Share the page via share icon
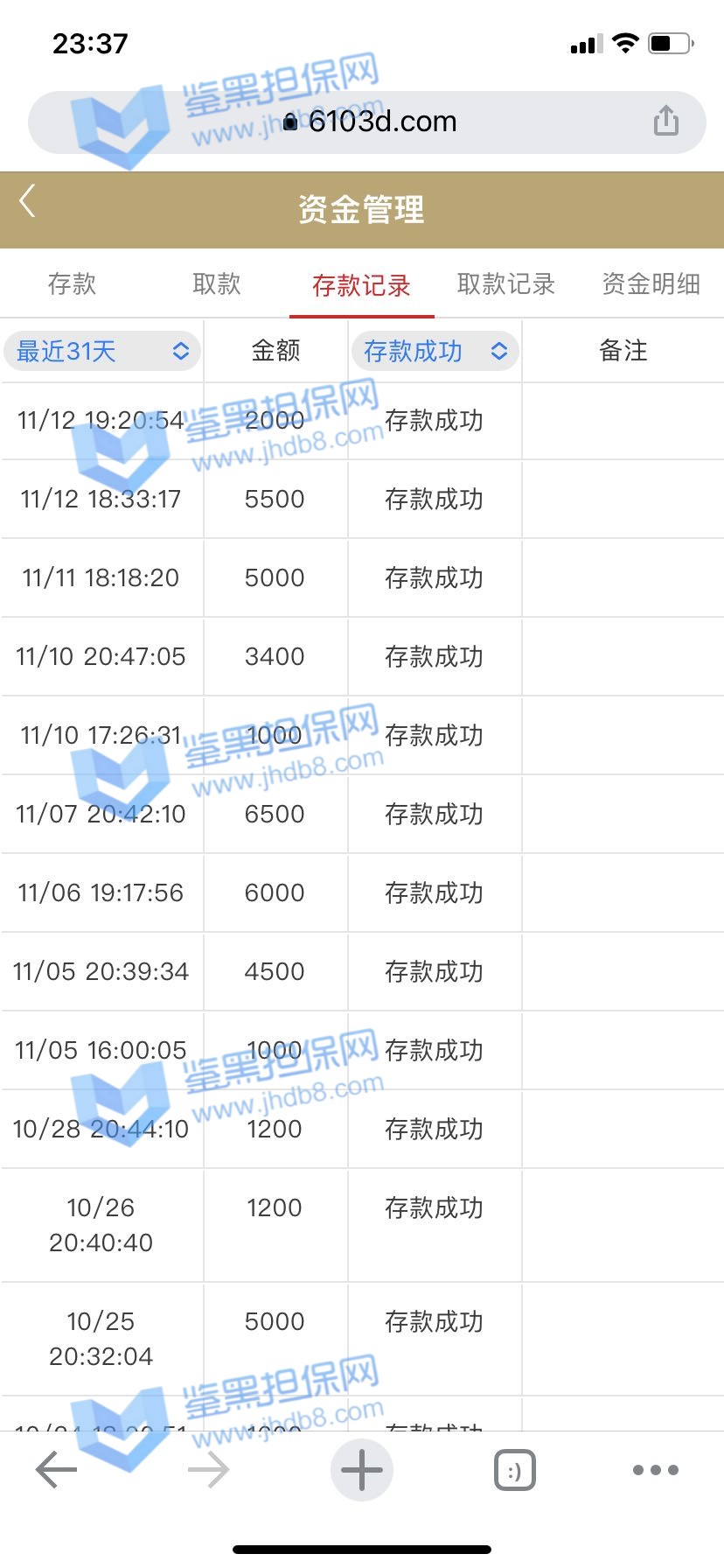Screen dimensions: 724x1568 [665, 121]
